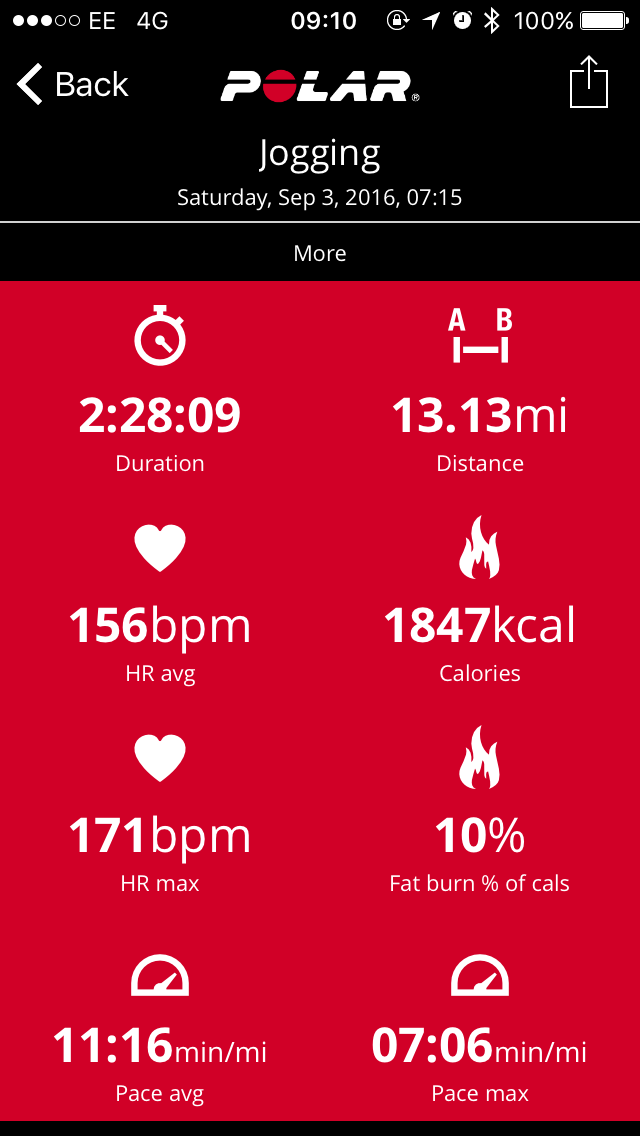Share this jogging session
This screenshot has width=640, height=1136.
589,83
